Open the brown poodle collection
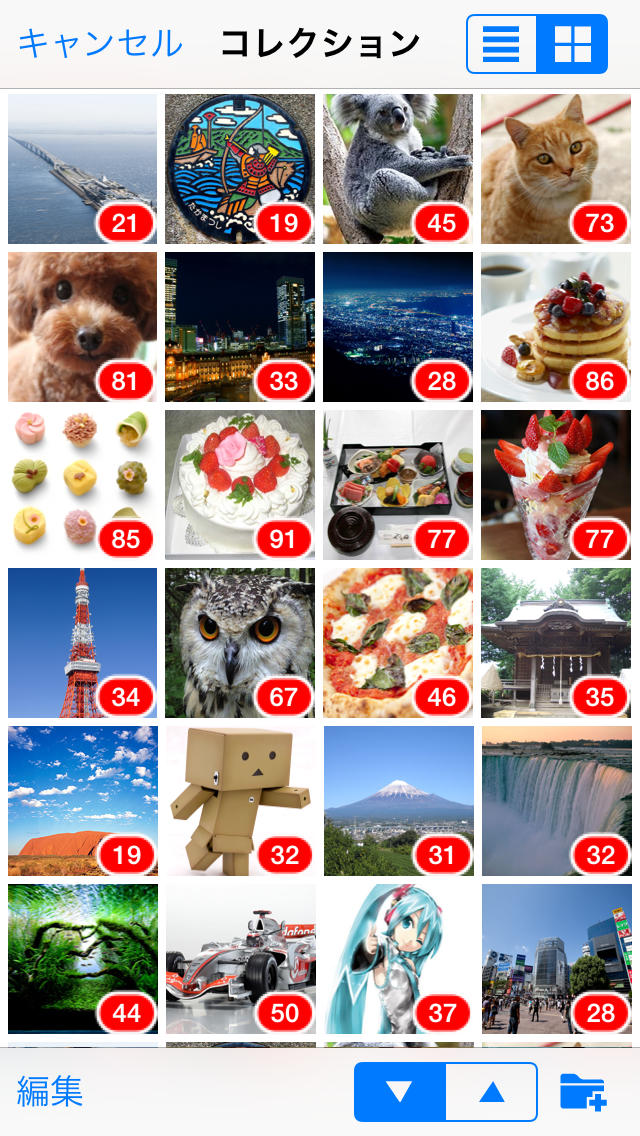Image resolution: width=640 pixels, height=1136 pixels. pyautogui.click(x=83, y=327)
